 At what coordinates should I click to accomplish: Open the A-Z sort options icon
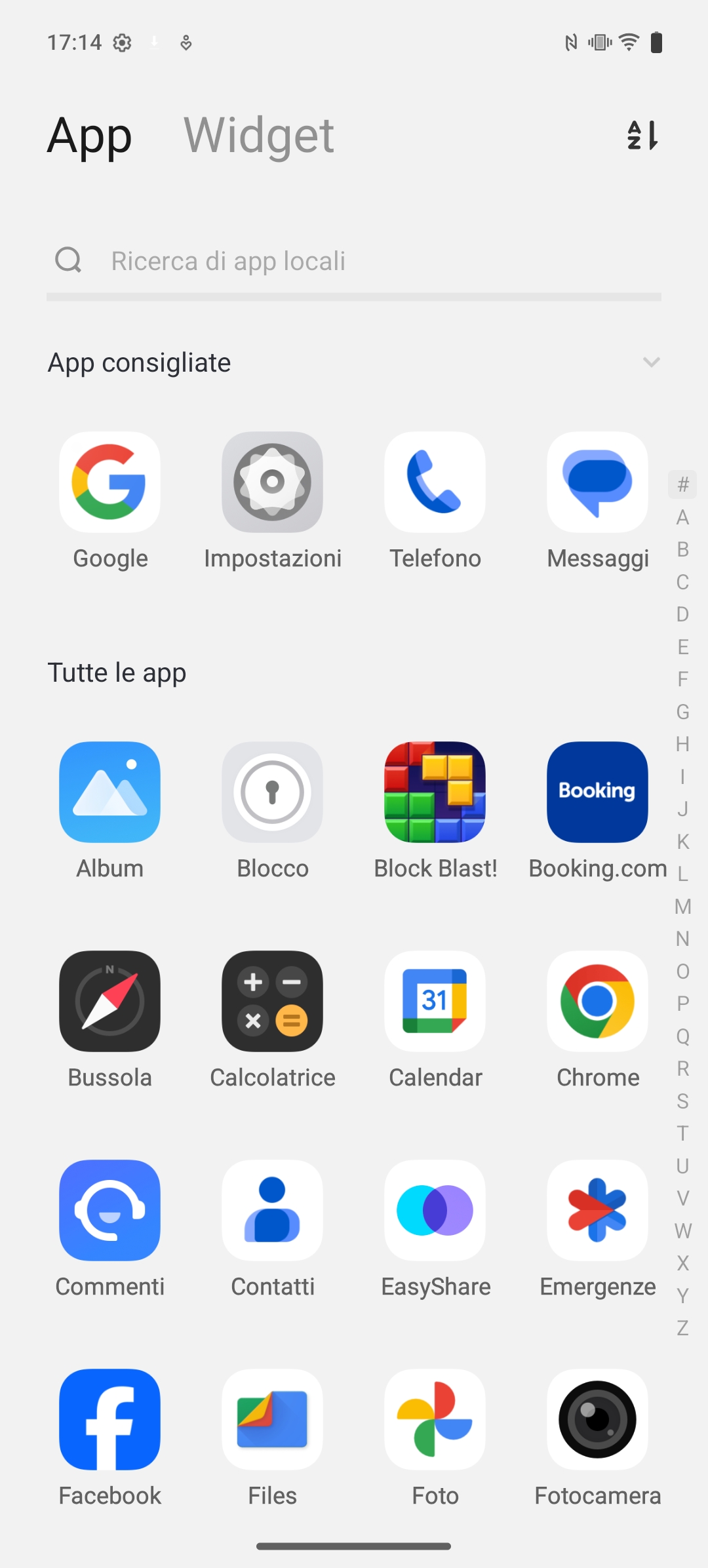(x=643, y=136)
